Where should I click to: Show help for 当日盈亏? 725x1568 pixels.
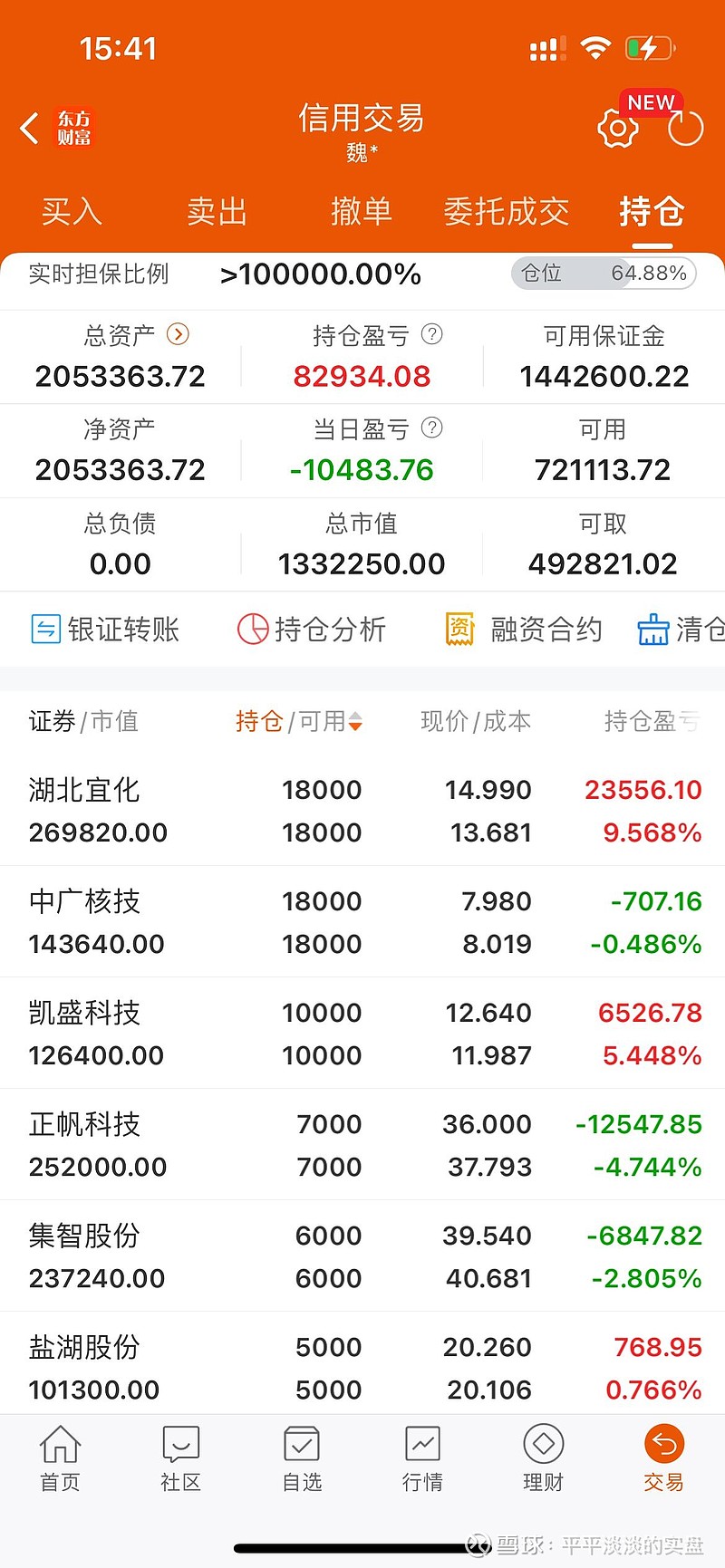432,428
